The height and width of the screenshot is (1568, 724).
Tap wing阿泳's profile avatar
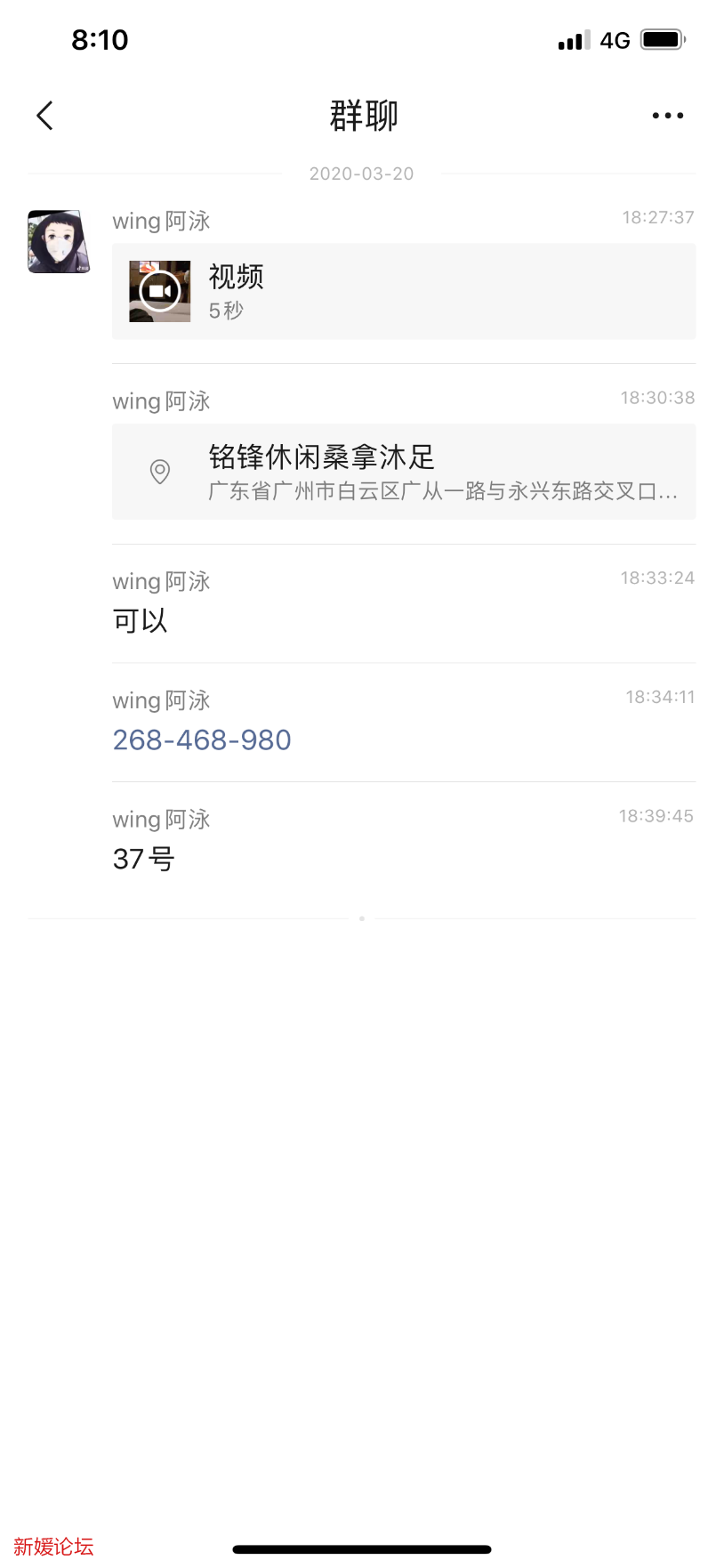pos(57,241)
